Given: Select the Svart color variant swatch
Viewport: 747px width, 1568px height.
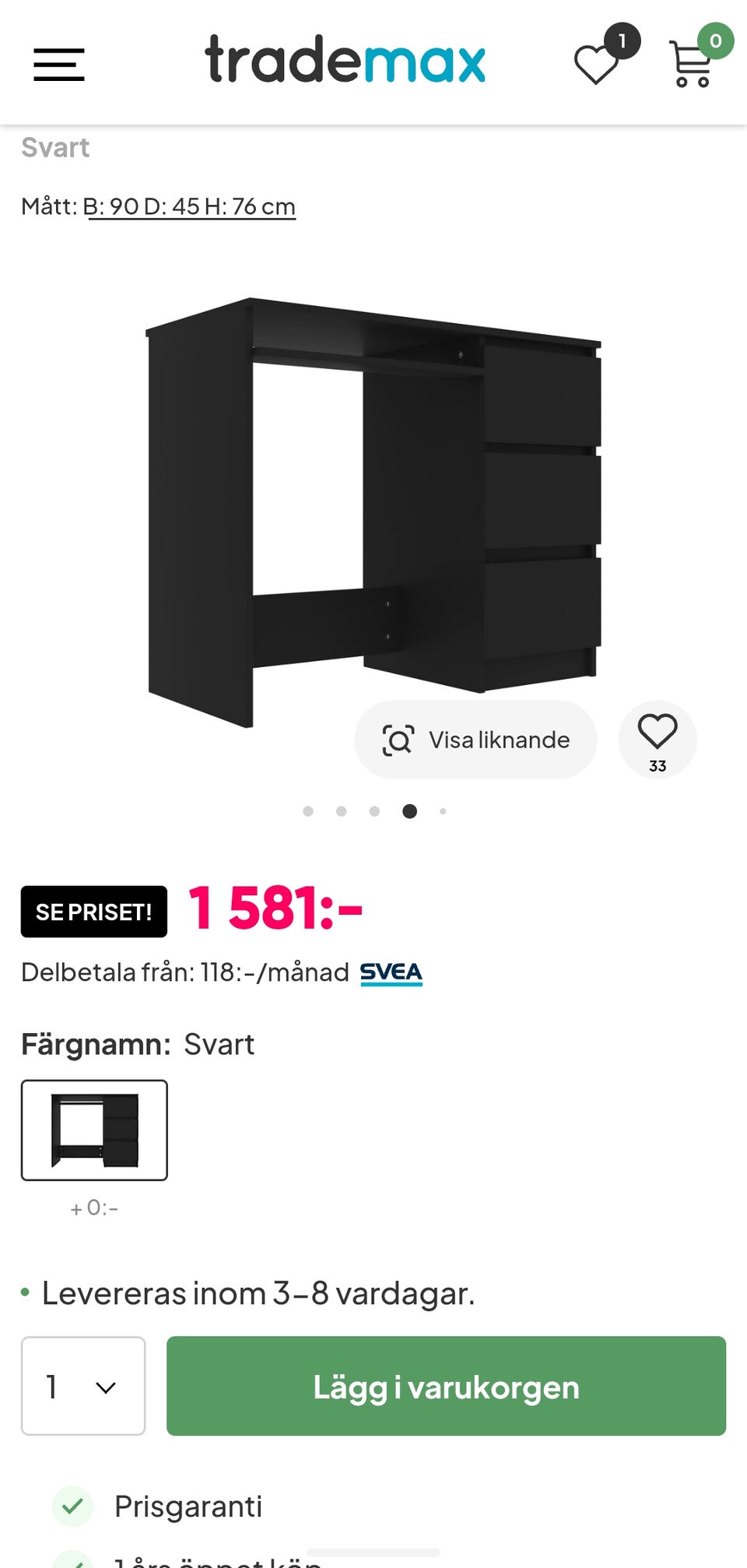Looking at the screenshot, I should pyautogui.click(x=94, y=1130).
